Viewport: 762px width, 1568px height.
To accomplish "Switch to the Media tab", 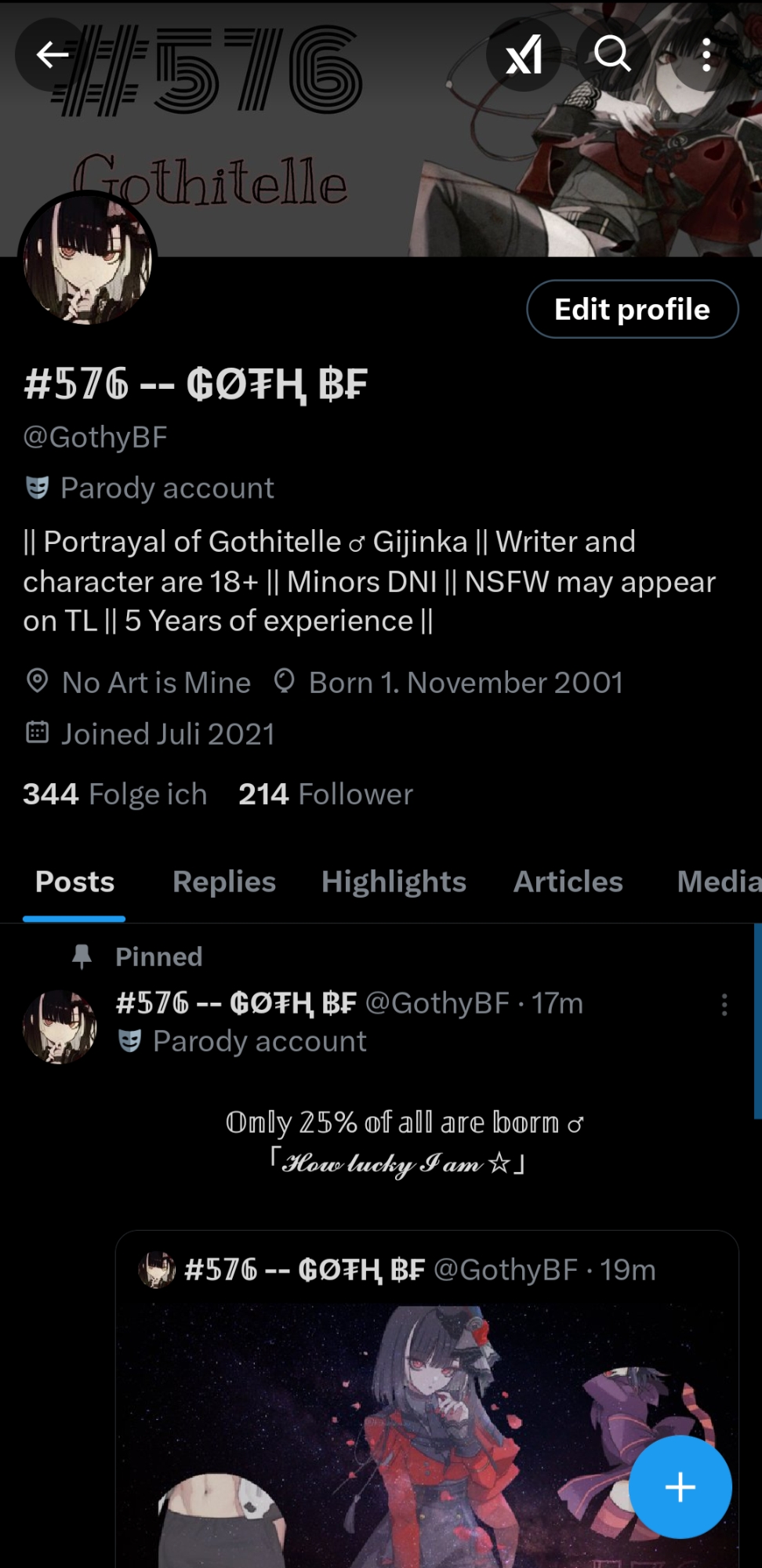I will 717,882.
